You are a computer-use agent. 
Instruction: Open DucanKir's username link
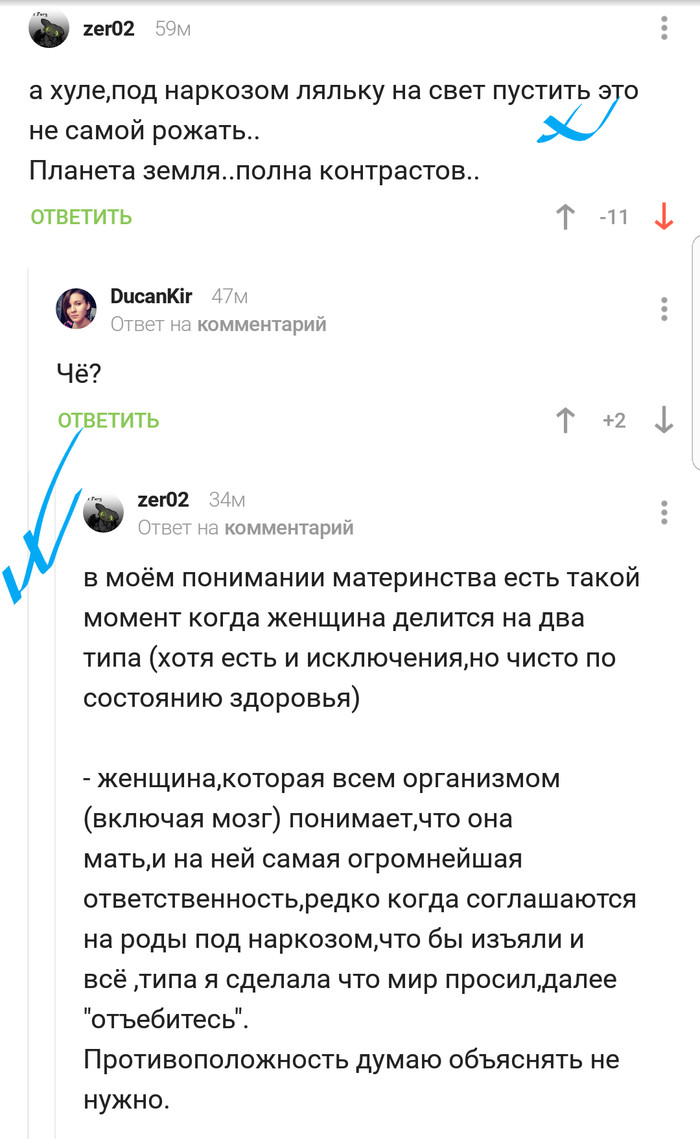(151, 296)
